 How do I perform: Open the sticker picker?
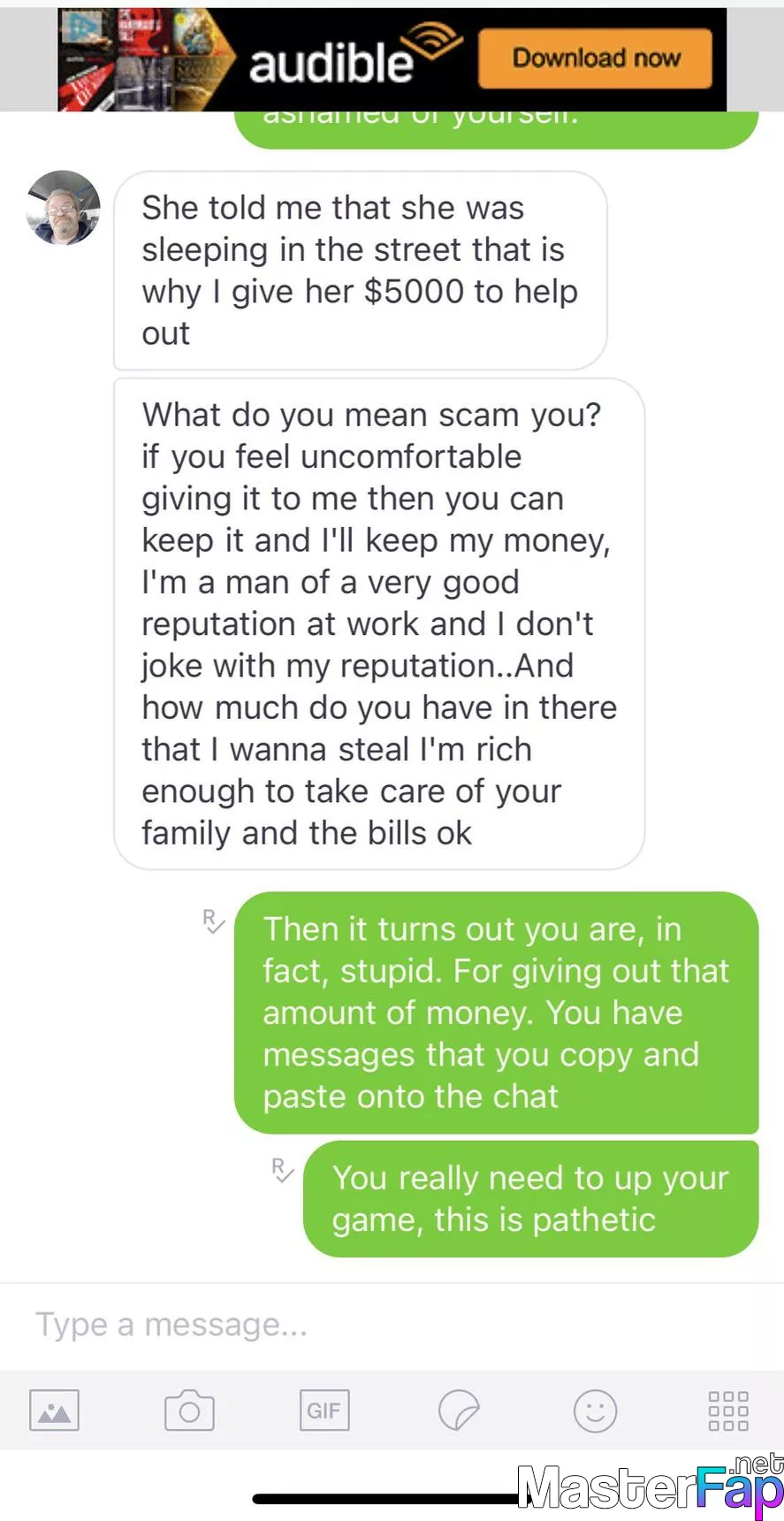[x=459, y=1410]
